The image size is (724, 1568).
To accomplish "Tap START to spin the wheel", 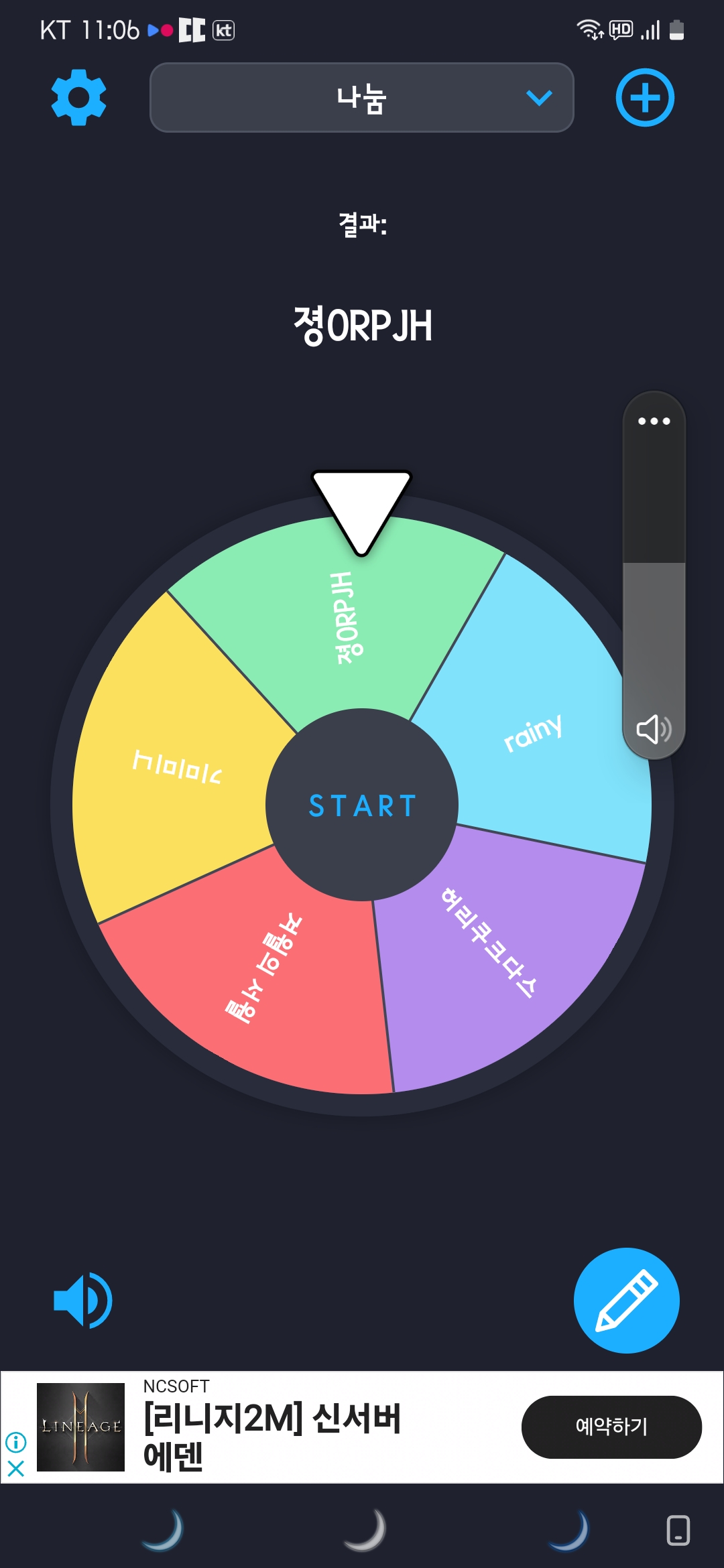I will [x=362, y=805].
